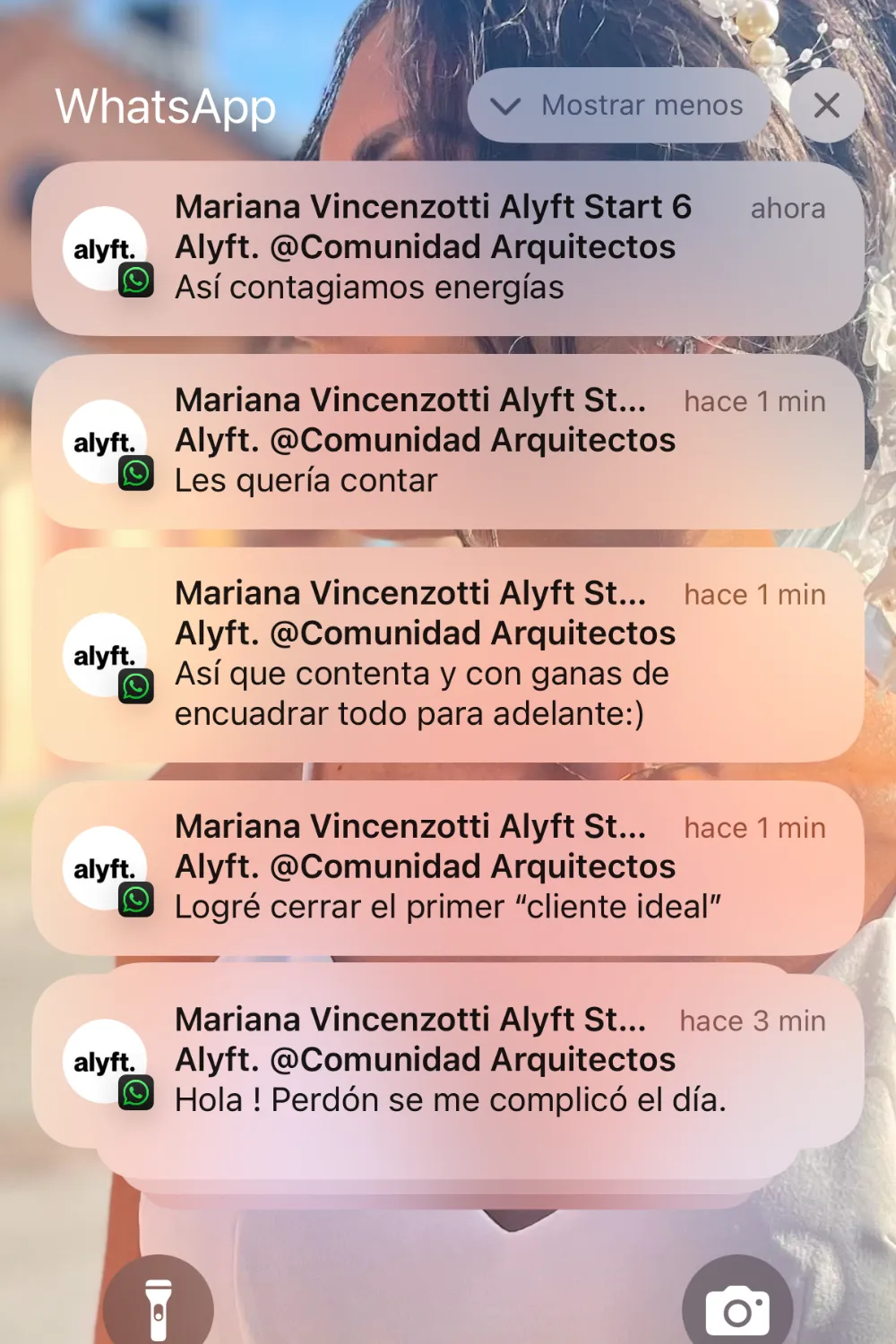Open the 'Así que contenta' notification
The image size is (896, 1344).
pyautogui.click(x=448, y=654)
